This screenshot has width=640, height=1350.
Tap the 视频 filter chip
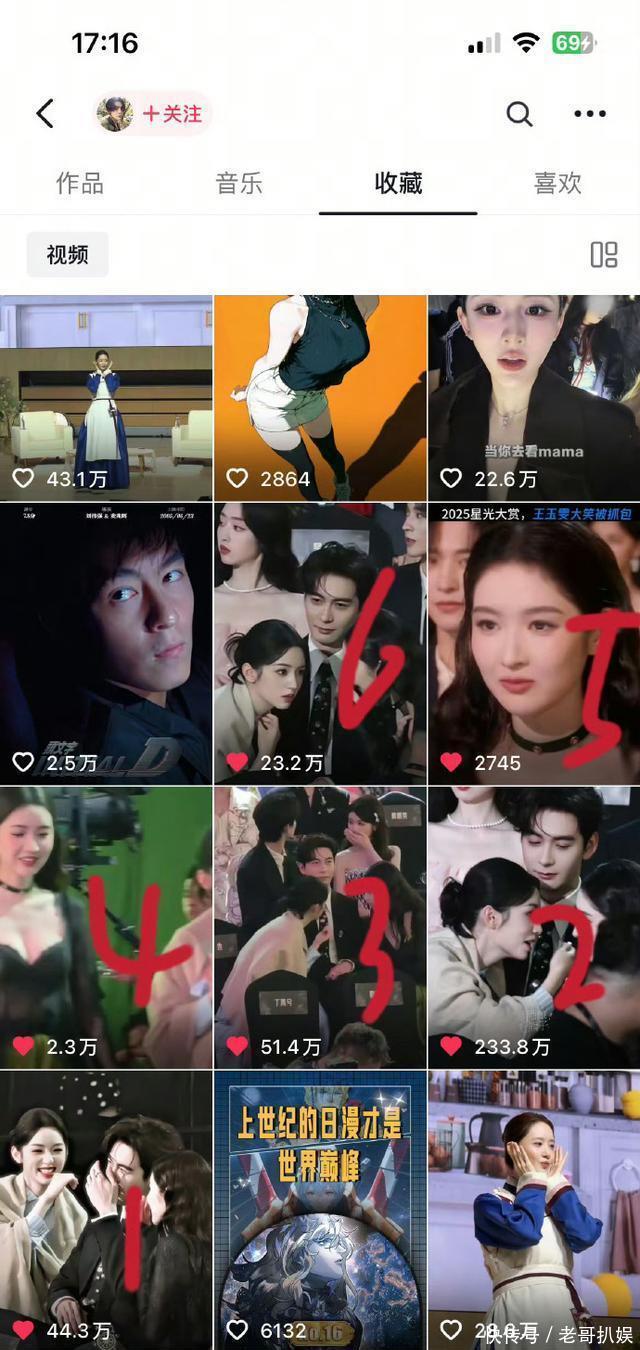tap(67, 255)
